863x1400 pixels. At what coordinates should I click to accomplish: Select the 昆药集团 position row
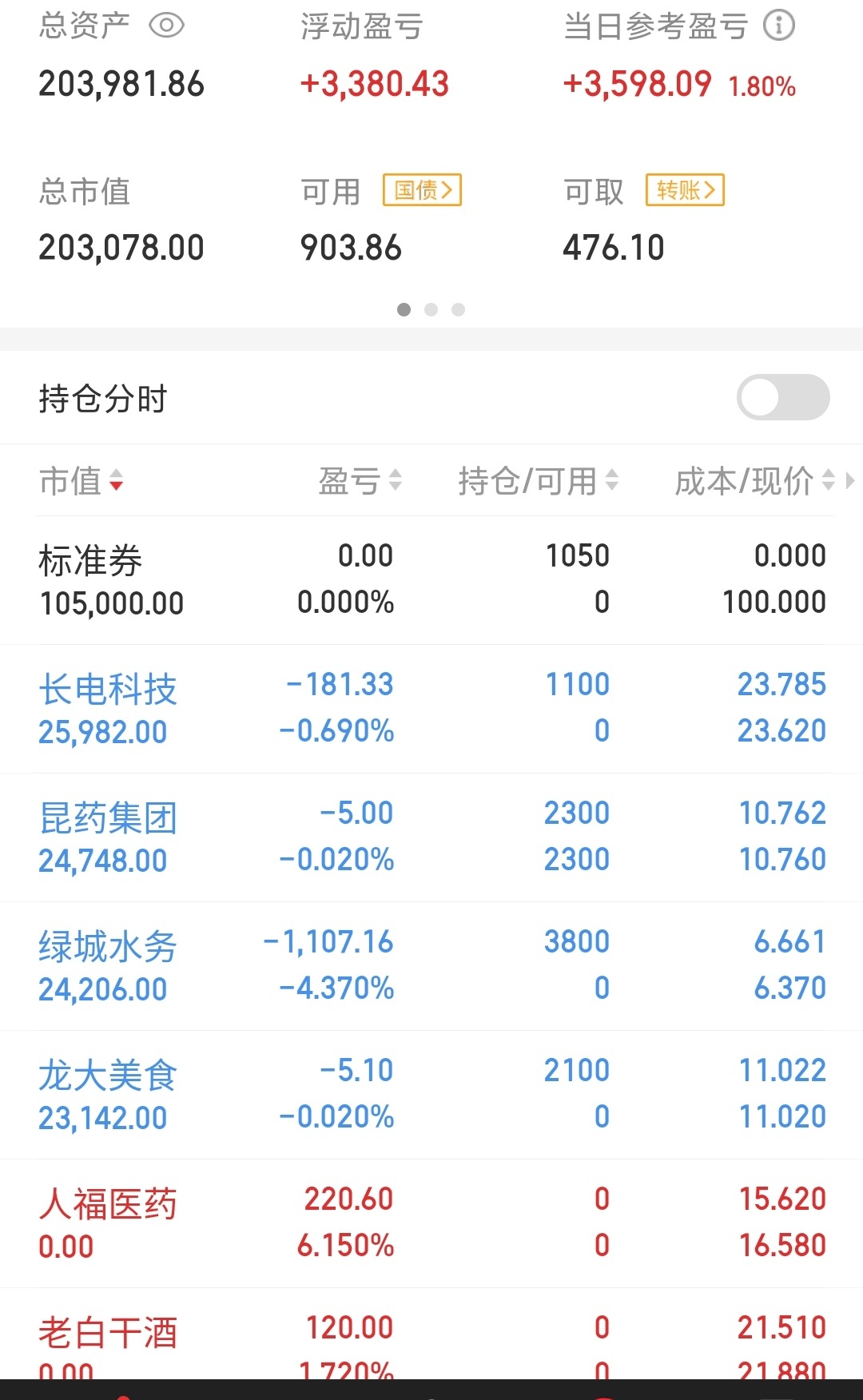click(431, 837)
